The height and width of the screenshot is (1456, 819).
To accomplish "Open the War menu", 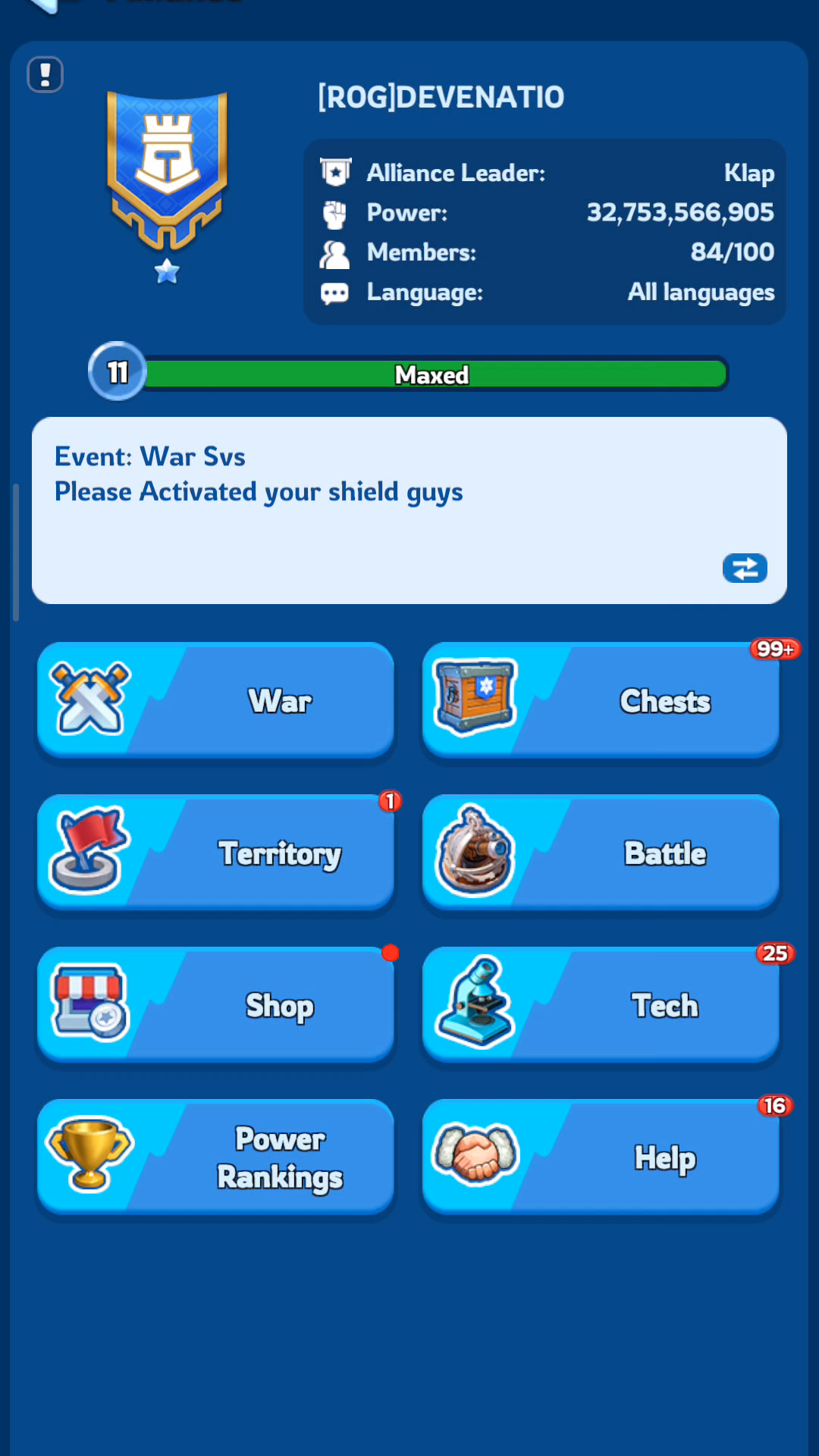I will coord(215,700).
